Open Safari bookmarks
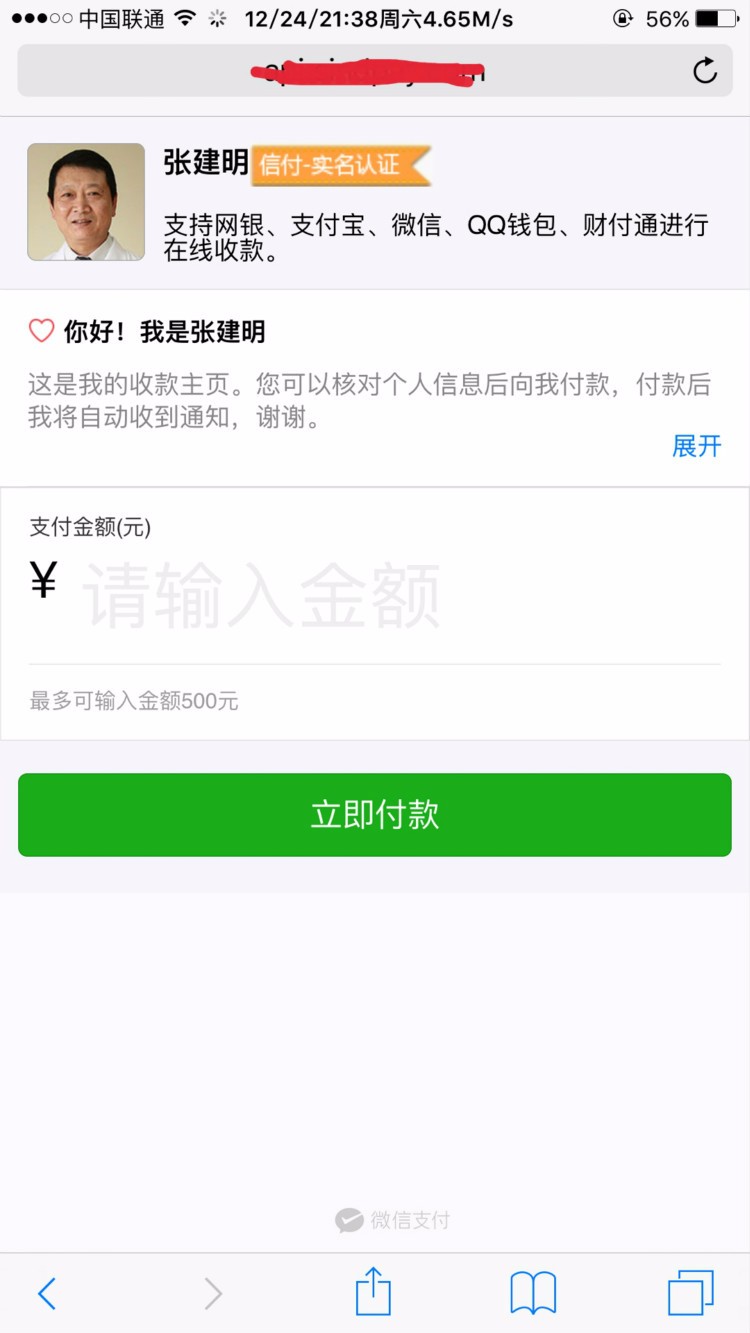 pyautogui.click(x=533, y=1293)
